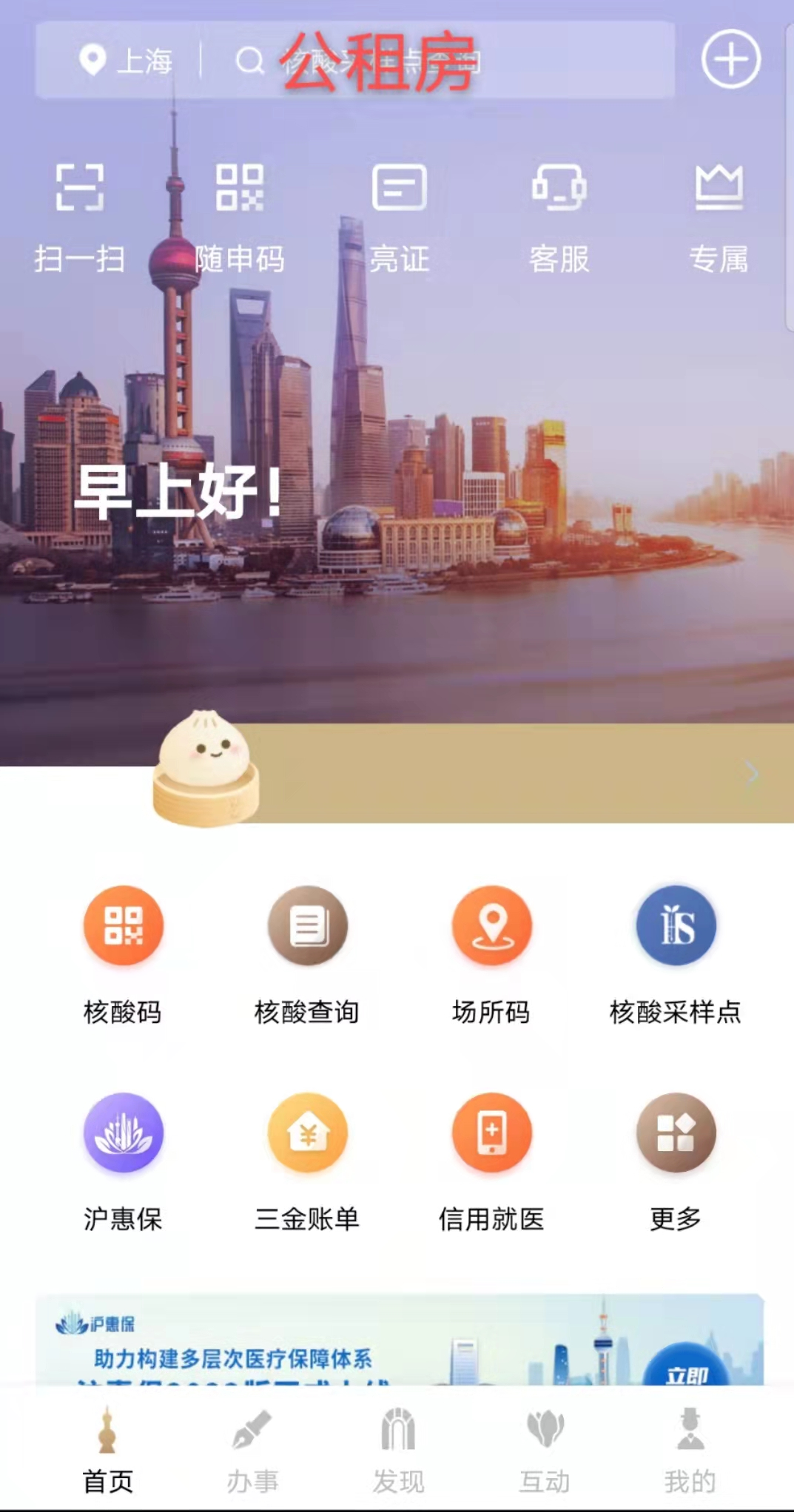The image size is (794, 1512).
Task: Tap the search box at the top
Action: [x=437, y=61]
